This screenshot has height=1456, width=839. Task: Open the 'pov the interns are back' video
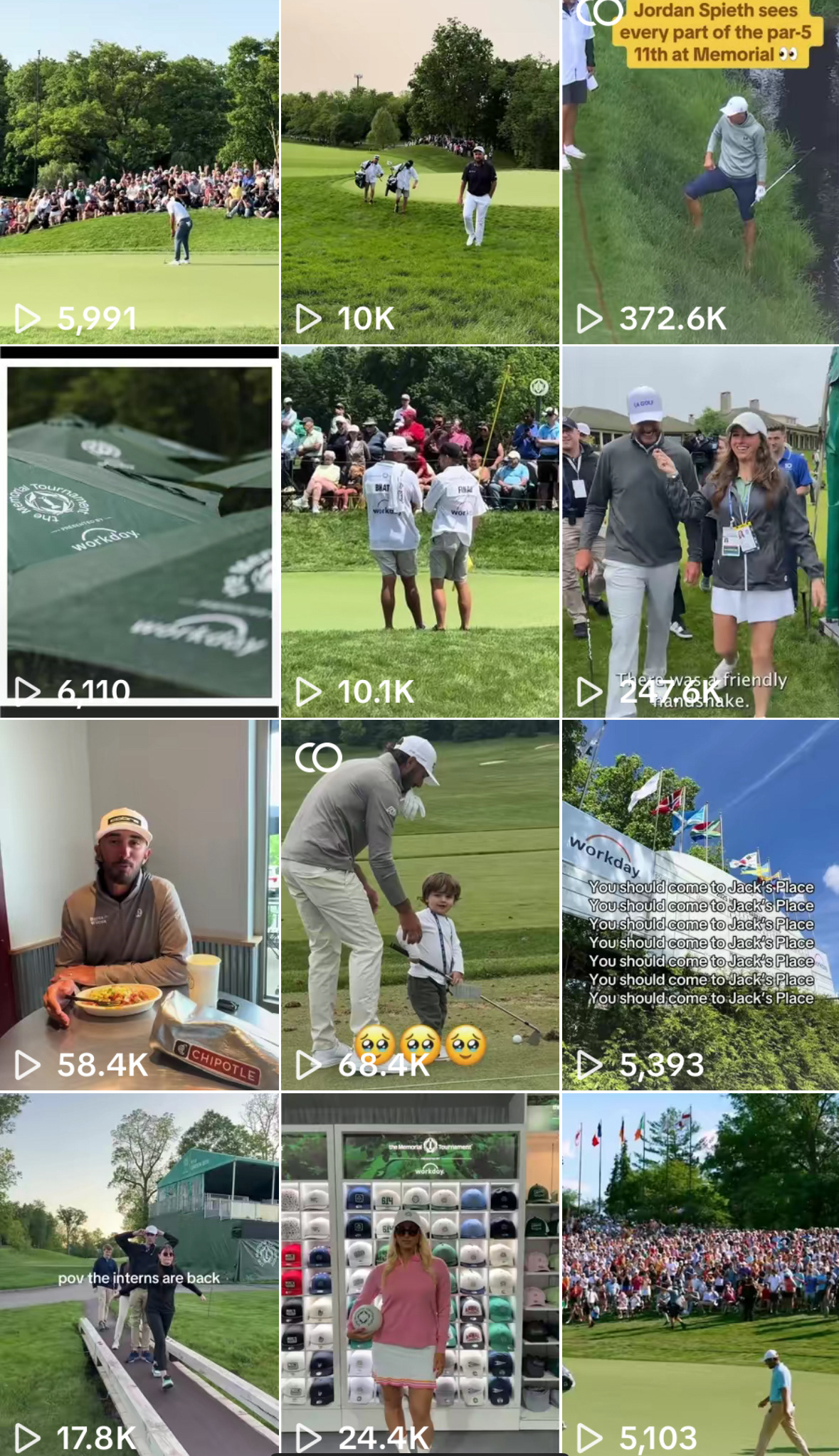[139, 1275]
